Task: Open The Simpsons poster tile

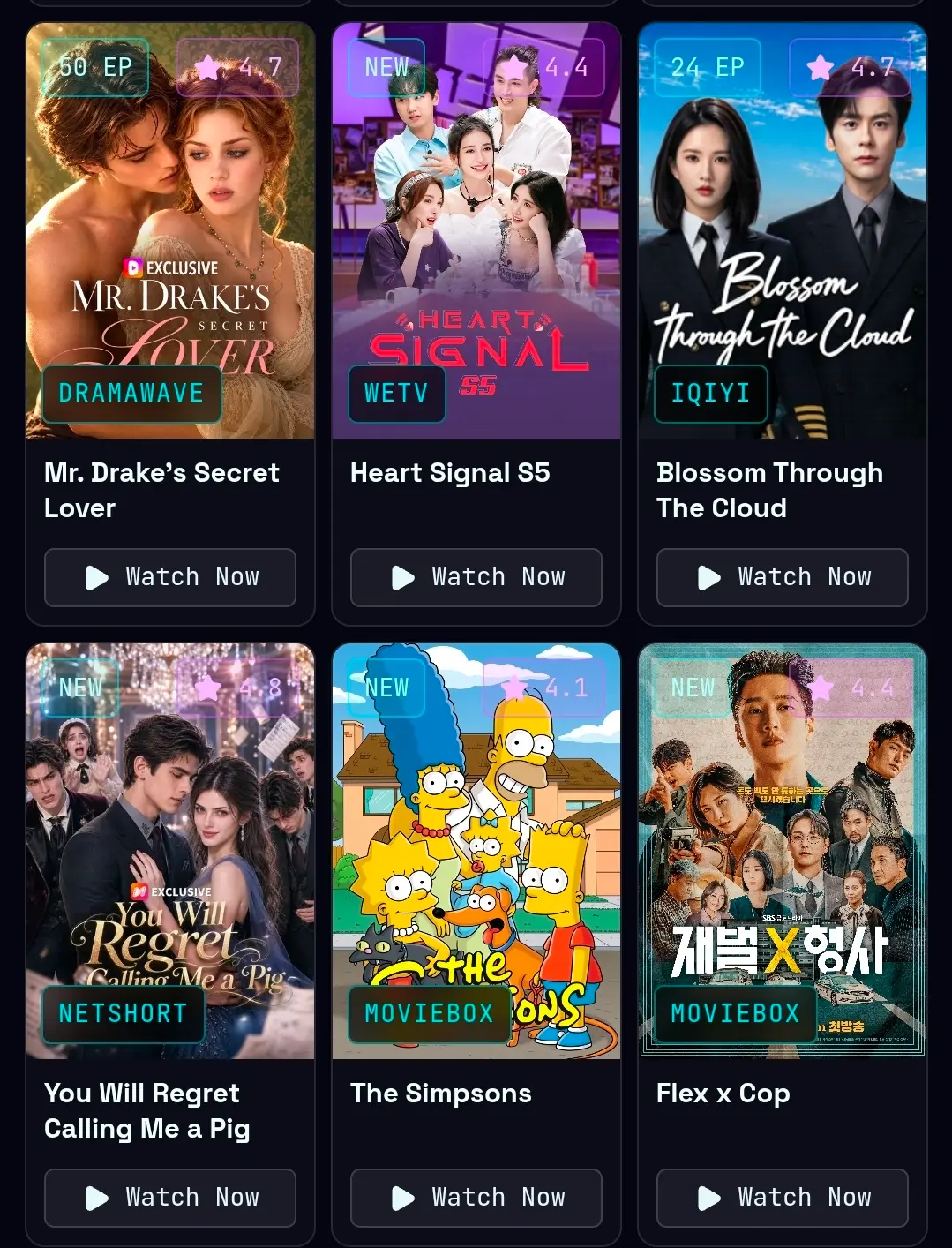Action: coord(476,851)
